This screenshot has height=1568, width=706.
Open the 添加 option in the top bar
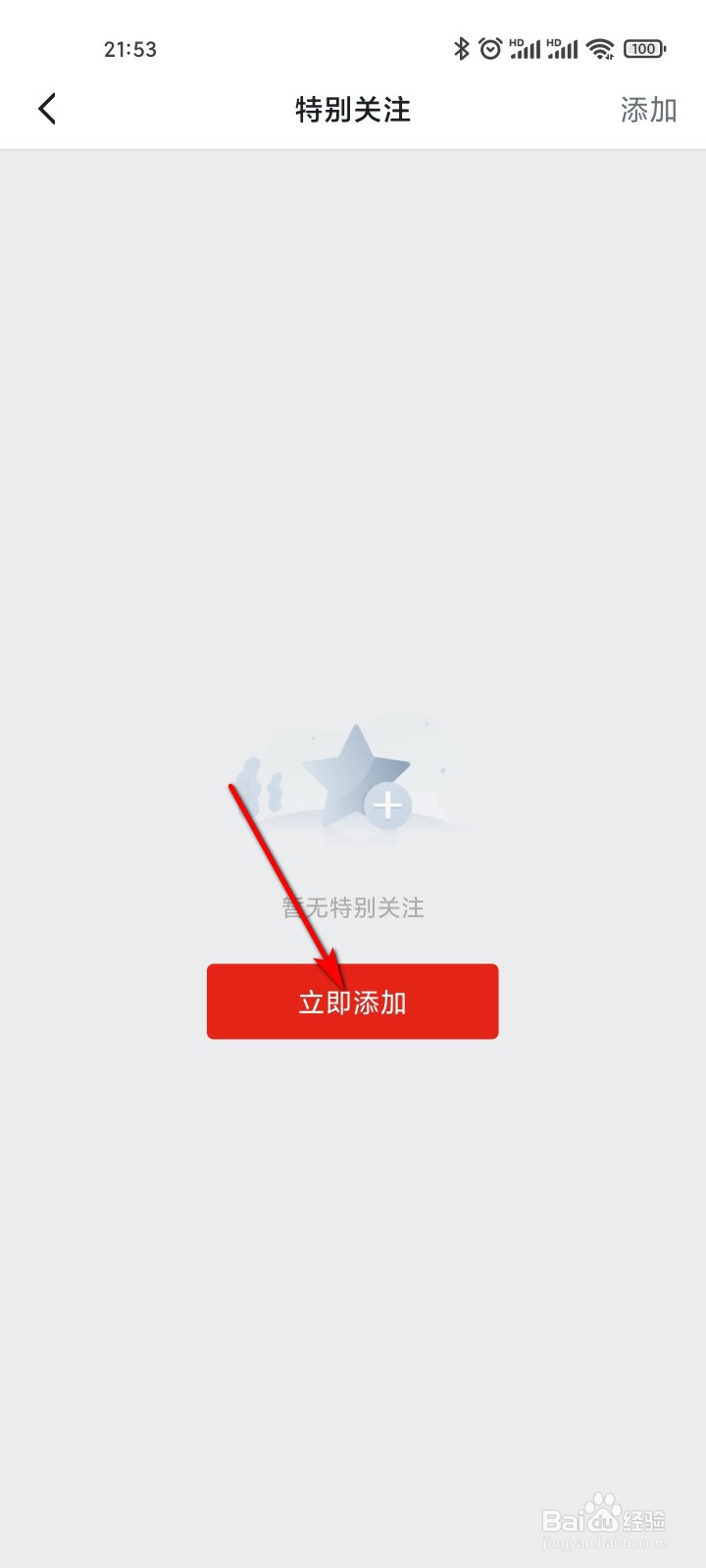[x=648, y=109]
